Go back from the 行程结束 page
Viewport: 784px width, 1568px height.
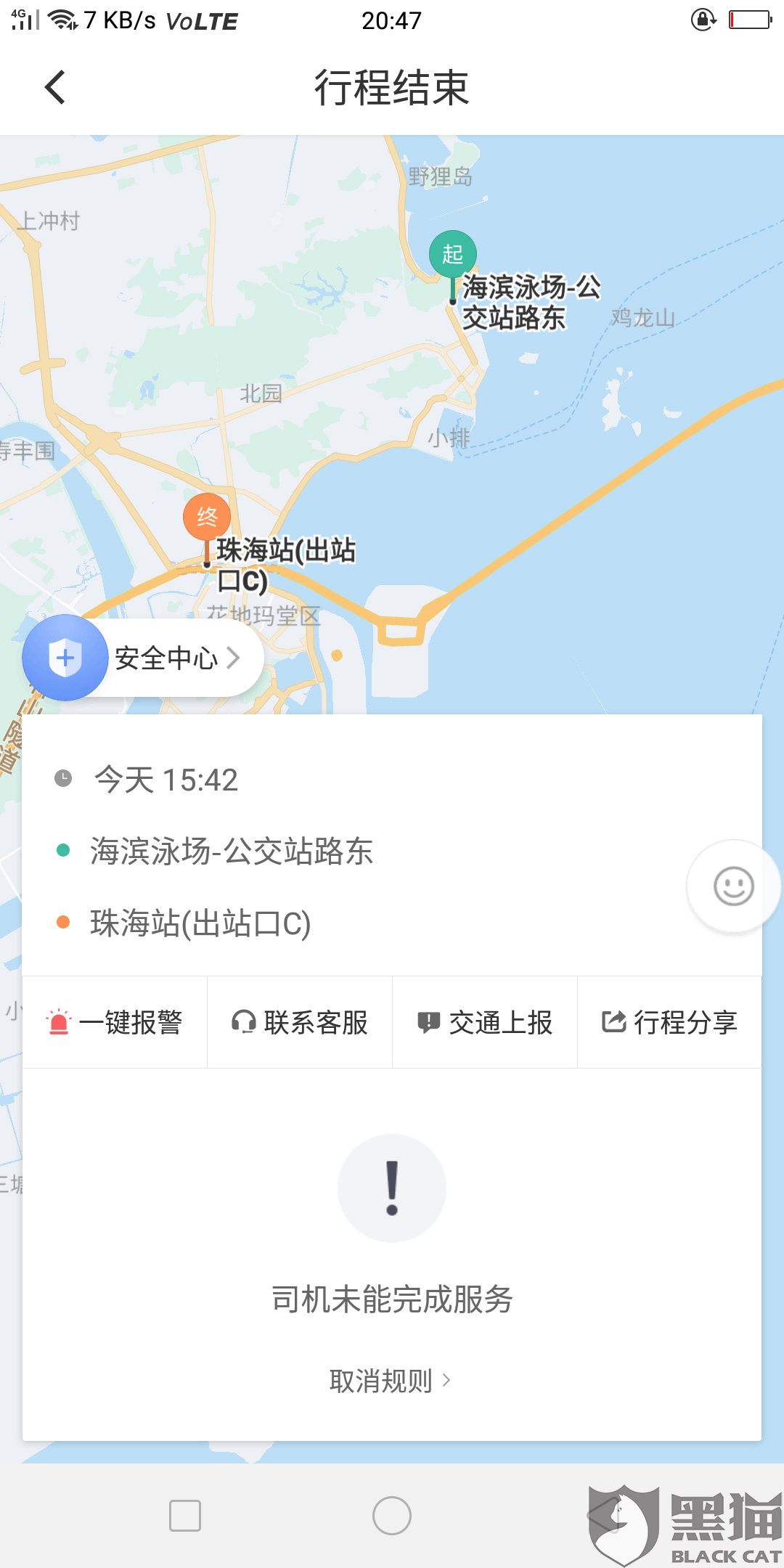[55, 88]
